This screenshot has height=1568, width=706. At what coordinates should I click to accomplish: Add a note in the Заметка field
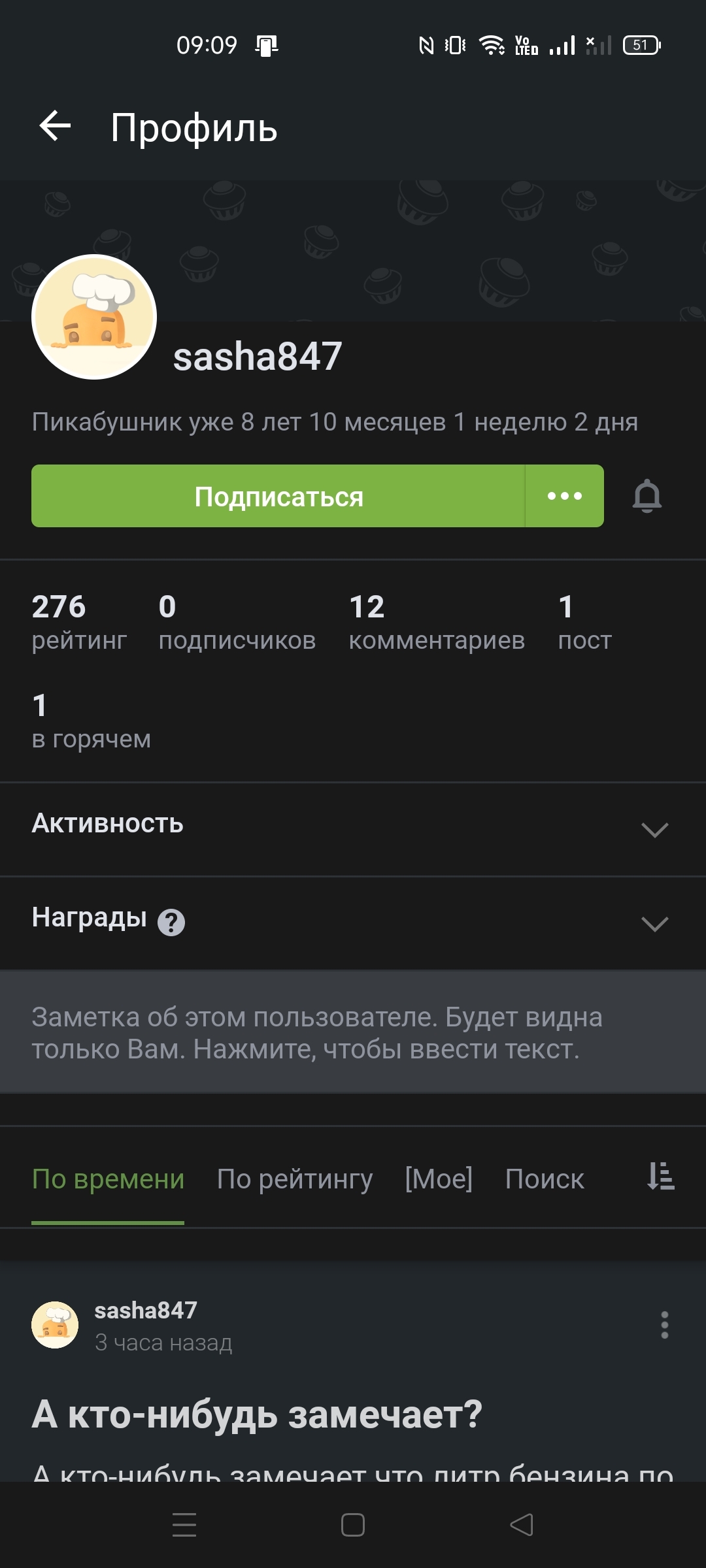pos(353,1032)
